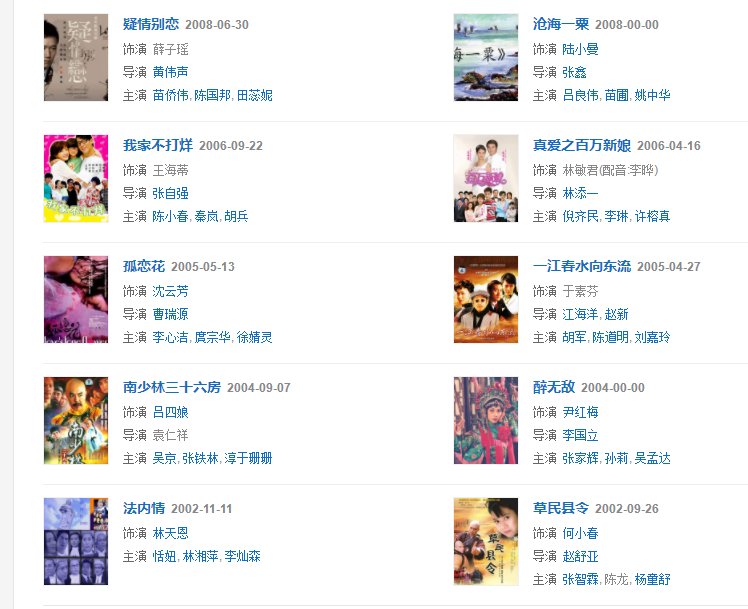Viewport: 748px width, 609px height.
Task: View director 曹瑞源's profile
Action: click(170, 314)
